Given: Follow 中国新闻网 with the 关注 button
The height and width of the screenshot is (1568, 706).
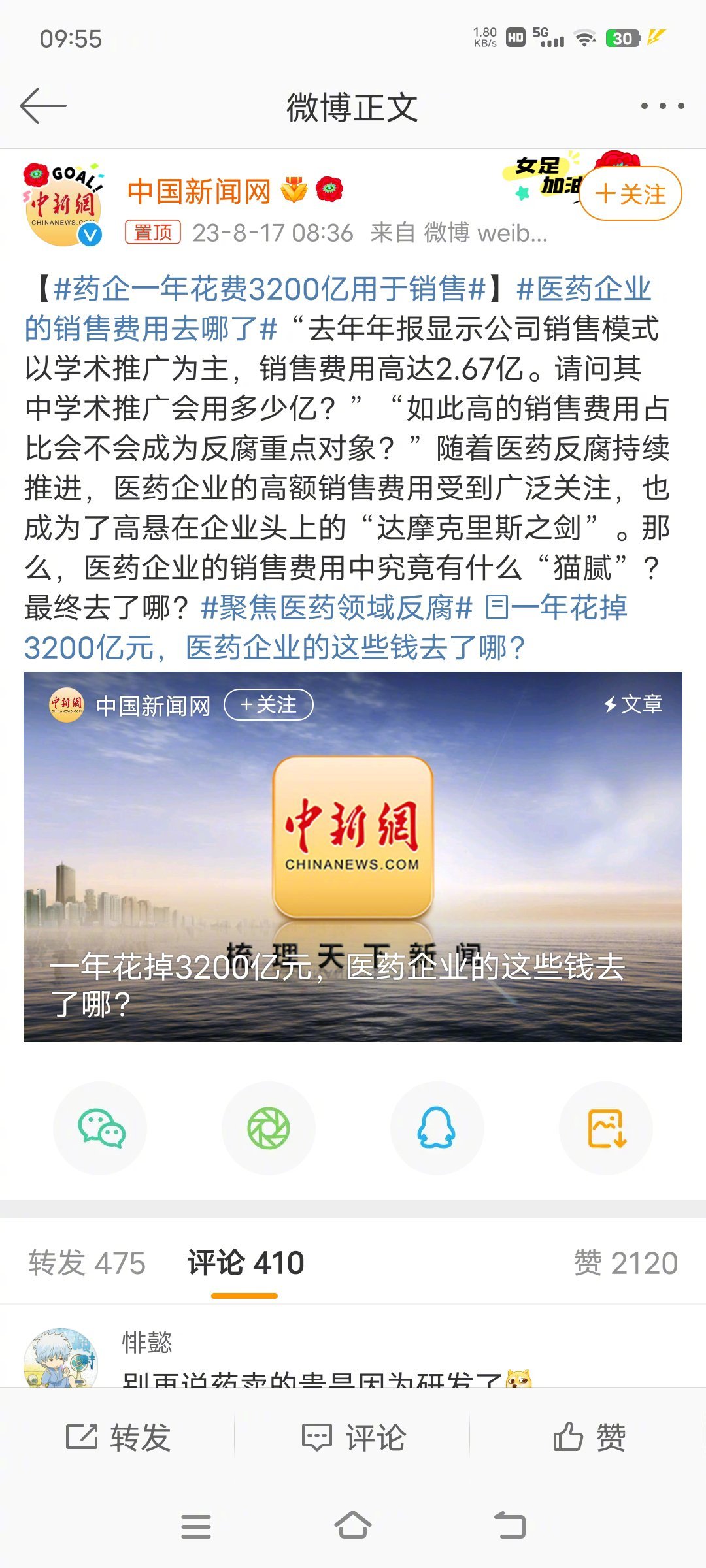Looking at the screenshot, I should 630,194.
